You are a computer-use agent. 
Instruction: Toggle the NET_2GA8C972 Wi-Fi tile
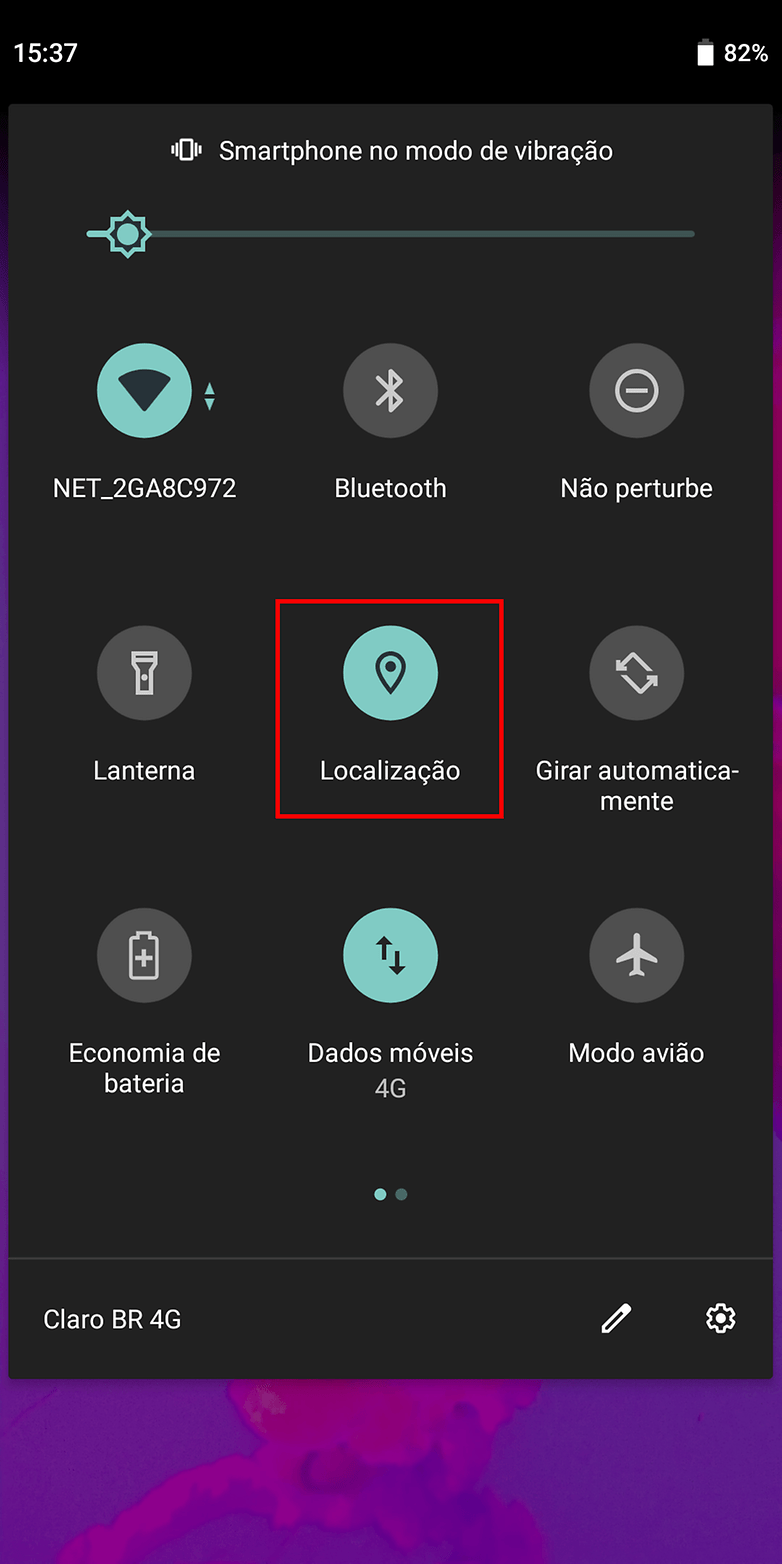point(144,390)
